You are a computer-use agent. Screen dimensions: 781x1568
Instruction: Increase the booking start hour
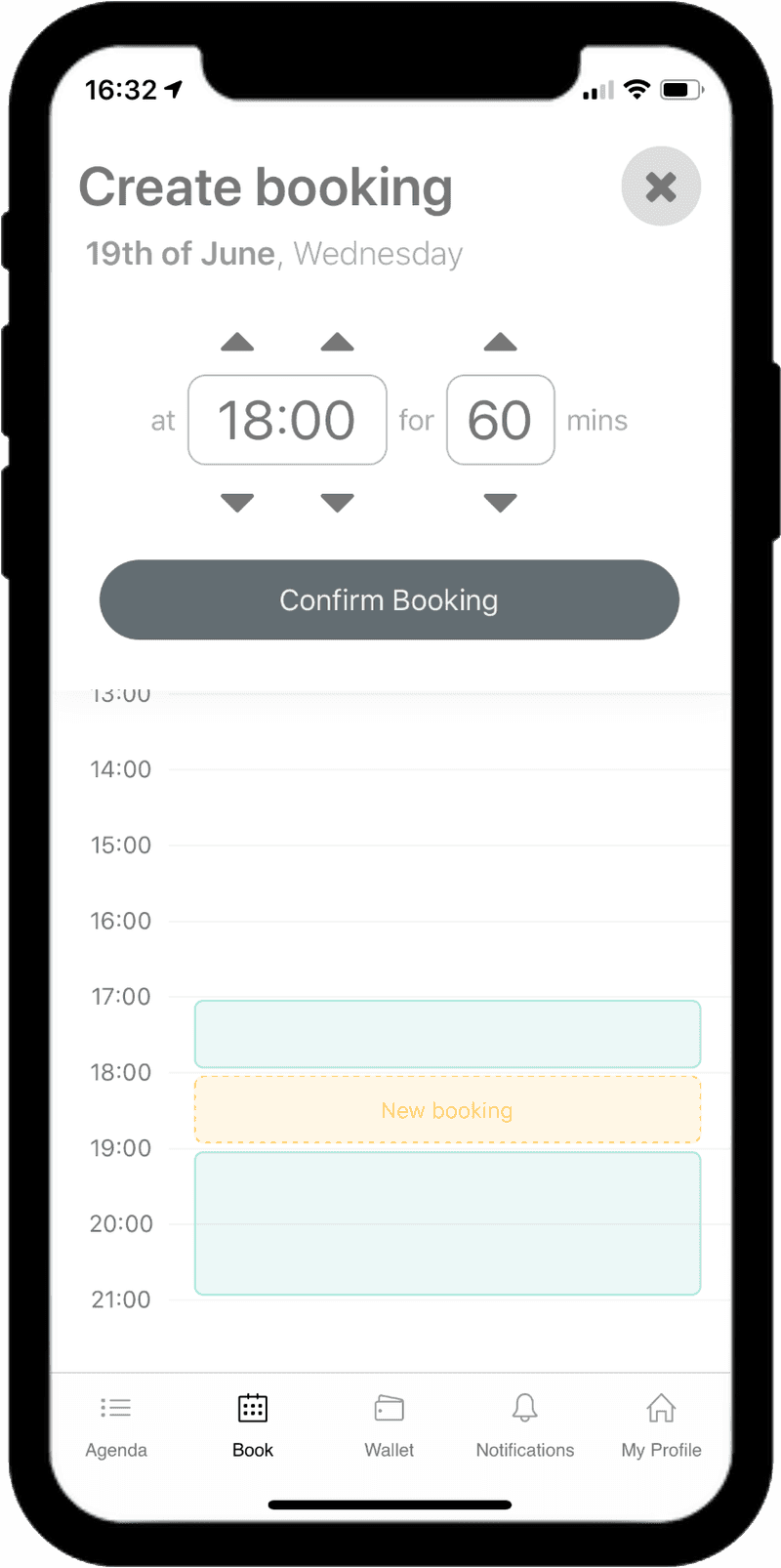(x=237, y=342)
